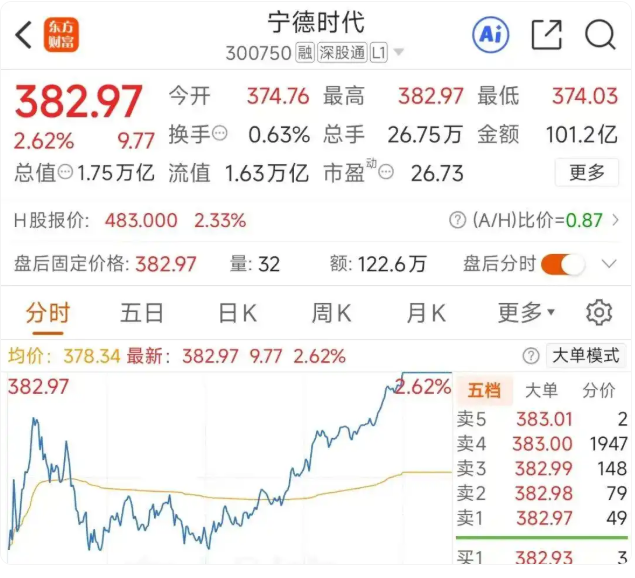Select the 周K chart tab

331,313
